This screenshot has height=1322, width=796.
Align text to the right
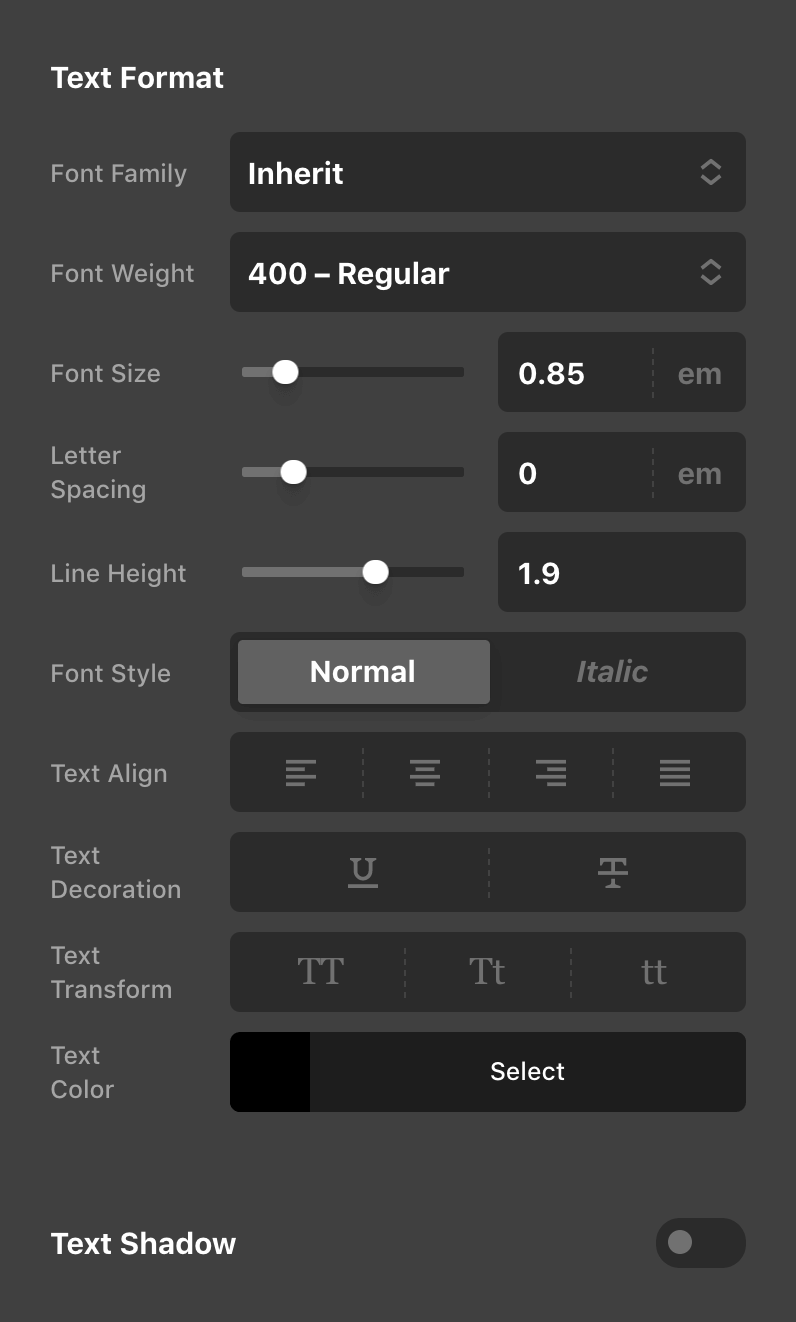click(x=550, y=772)
